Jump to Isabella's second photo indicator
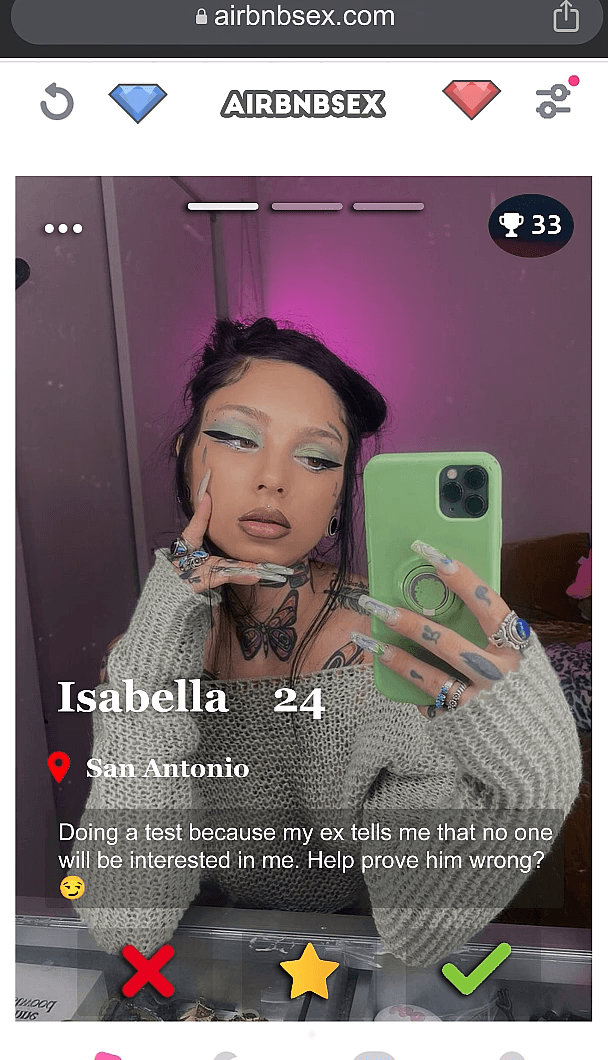This screenshot has height=1060, width=608. pos(306,207)
